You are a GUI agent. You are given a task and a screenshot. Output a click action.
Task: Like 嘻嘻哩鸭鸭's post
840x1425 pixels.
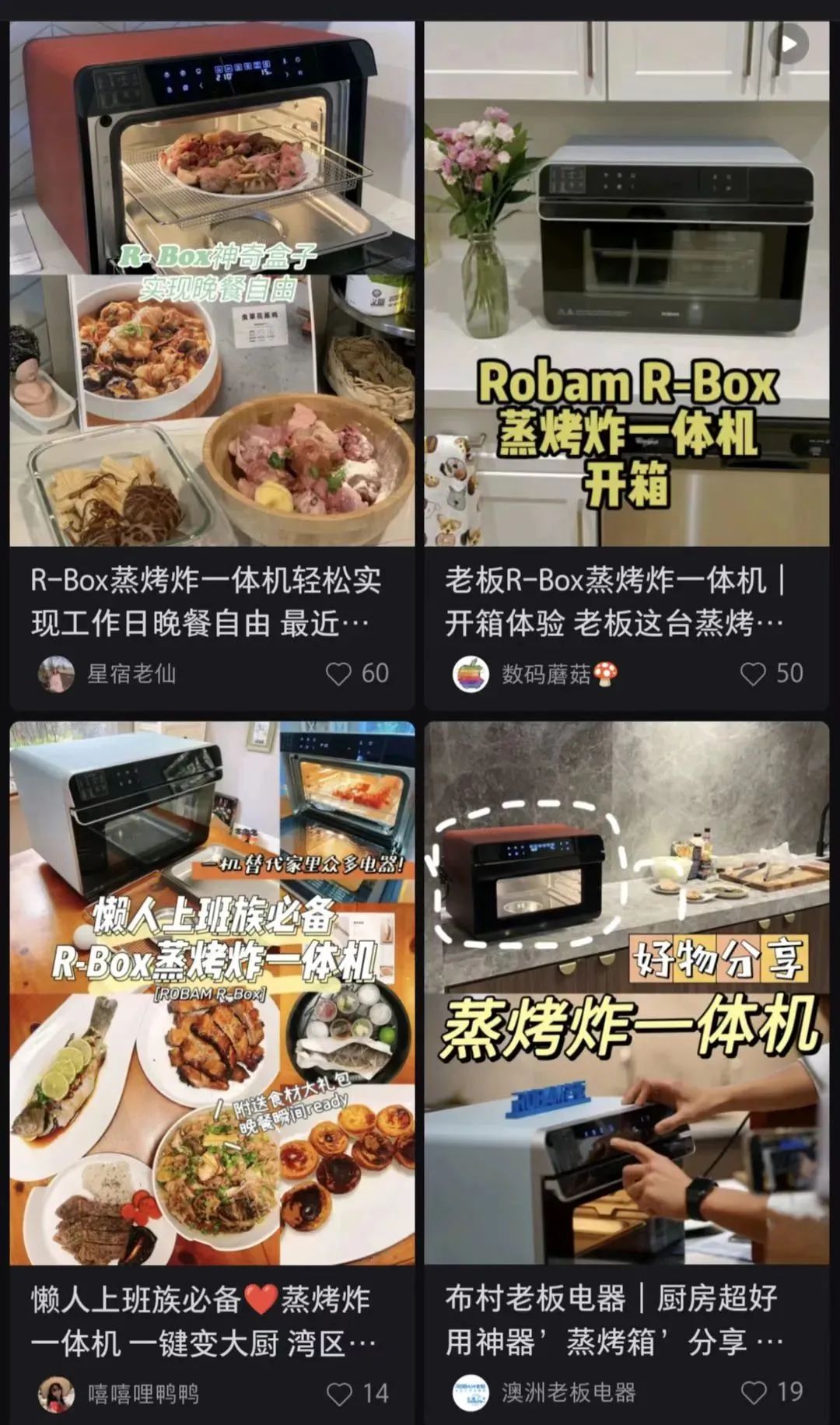(x=338, y=1394)
